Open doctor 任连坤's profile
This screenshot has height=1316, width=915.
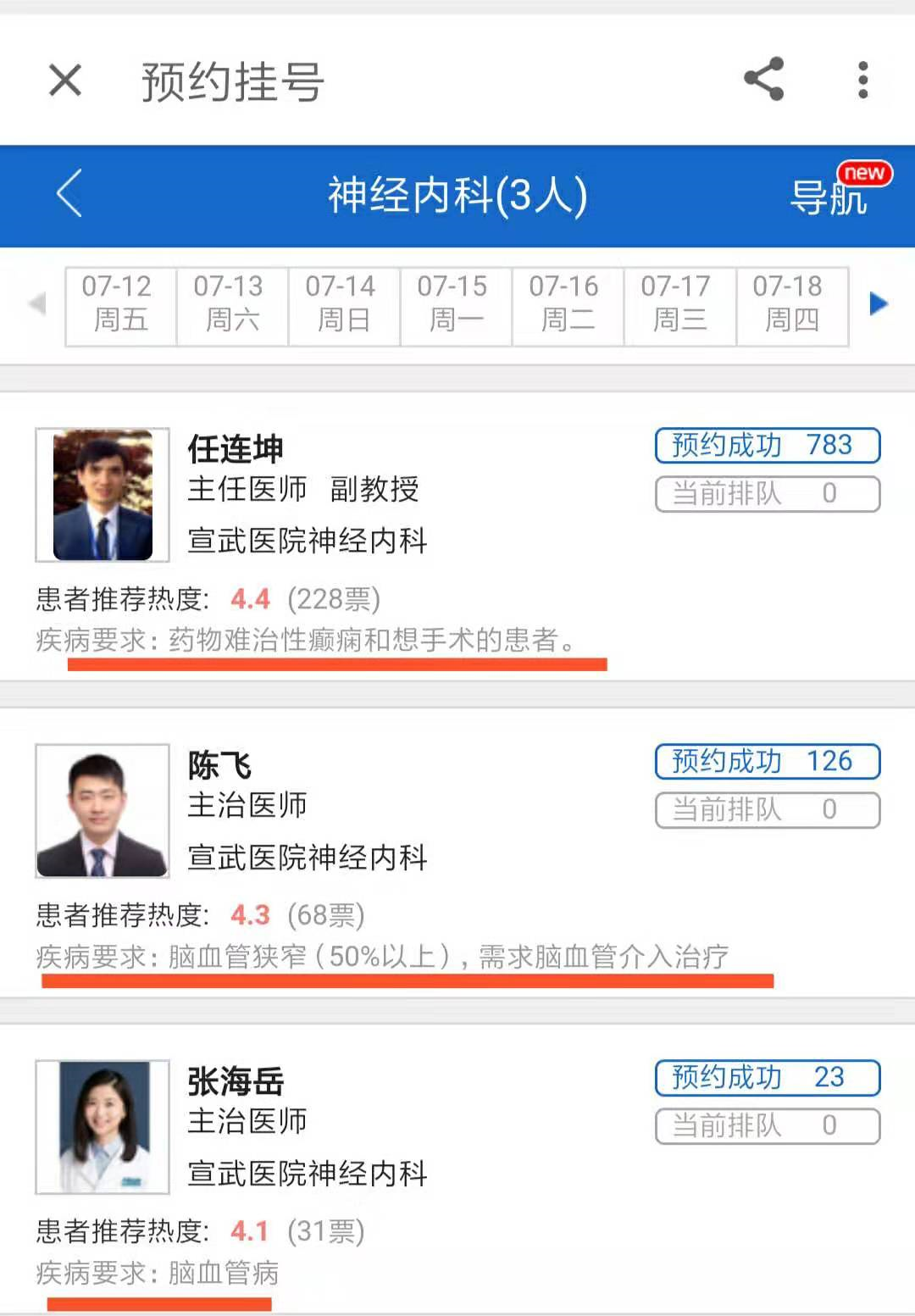click(236, 449)
